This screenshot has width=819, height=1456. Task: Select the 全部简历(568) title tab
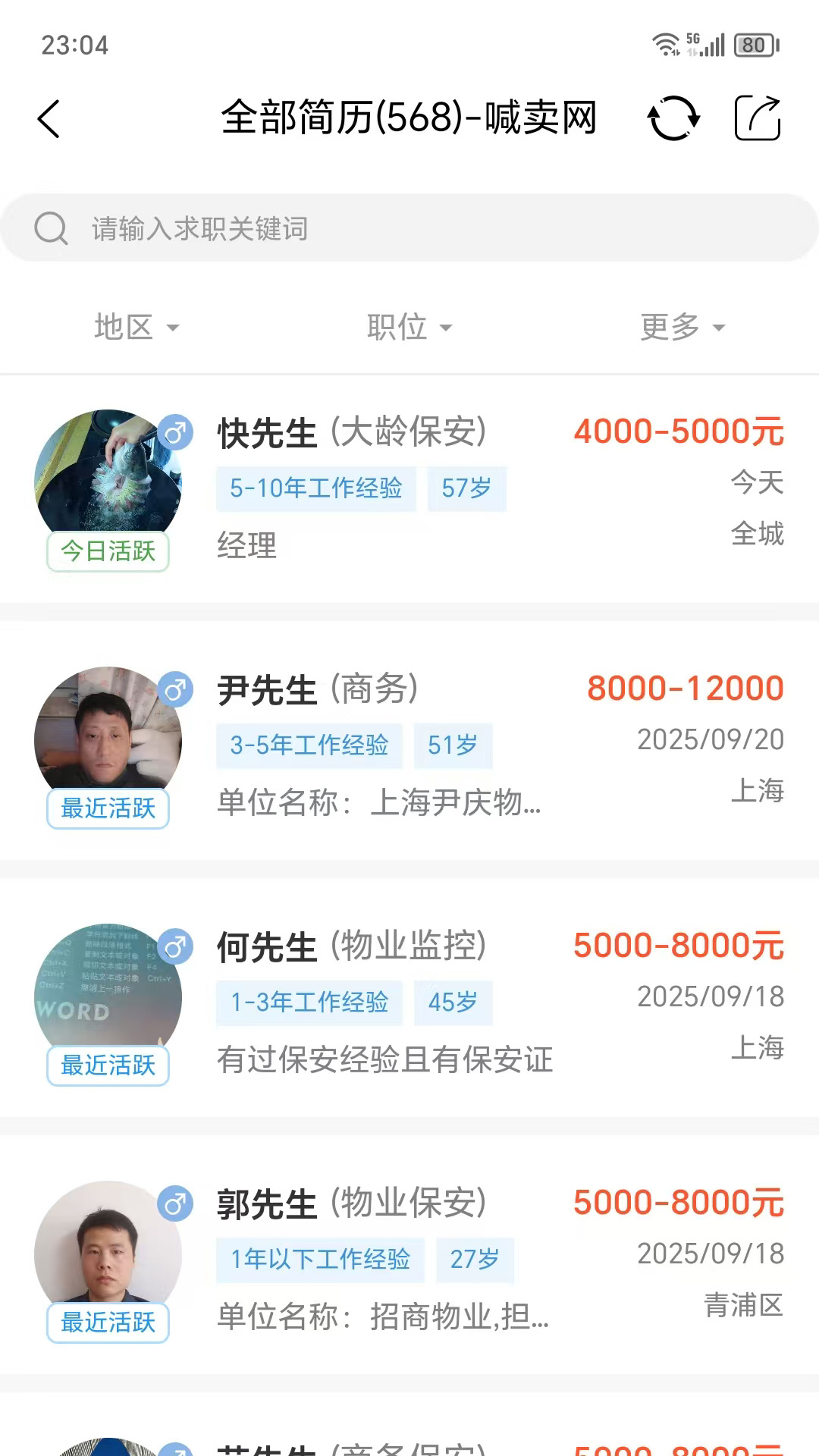(407, 119)
